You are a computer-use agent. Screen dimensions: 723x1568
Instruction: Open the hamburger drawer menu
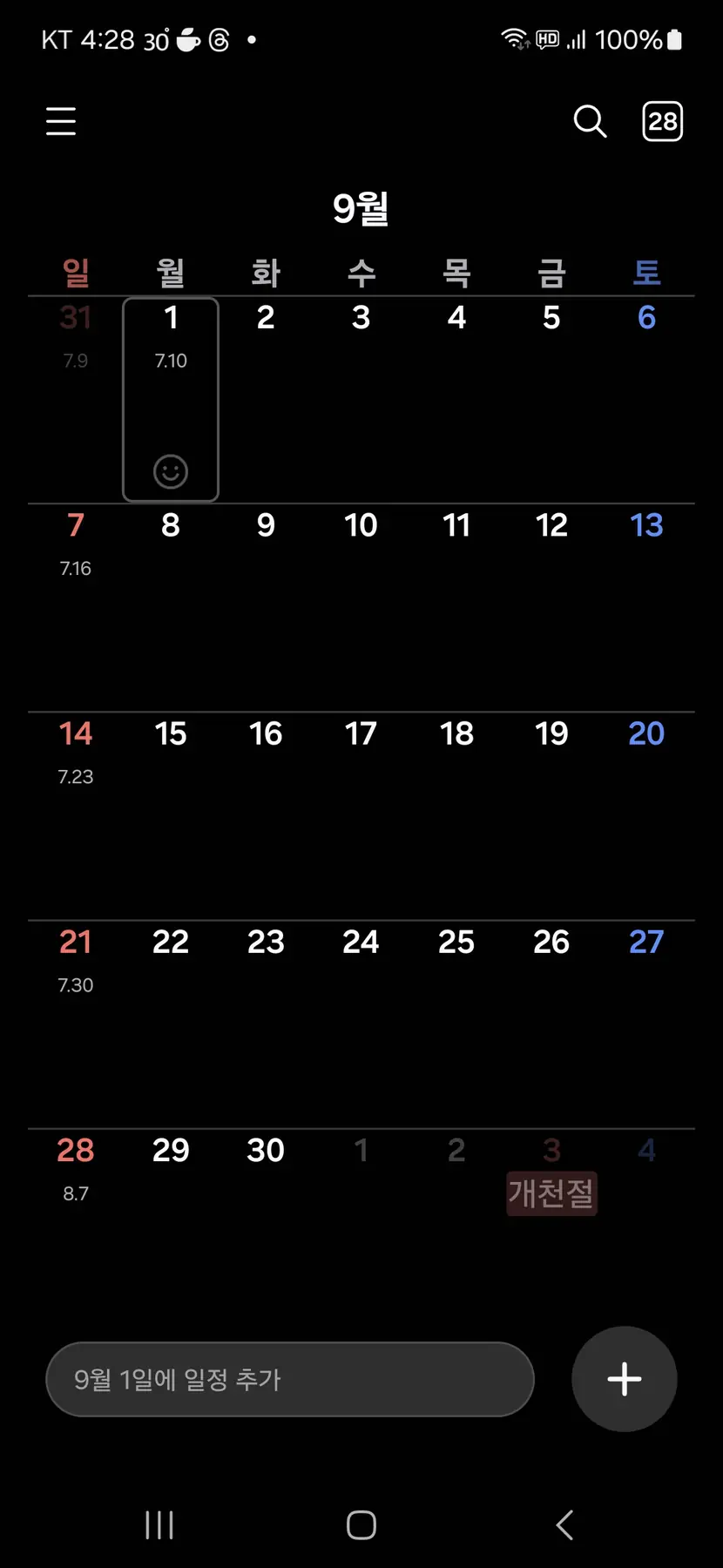click(61, 122)
